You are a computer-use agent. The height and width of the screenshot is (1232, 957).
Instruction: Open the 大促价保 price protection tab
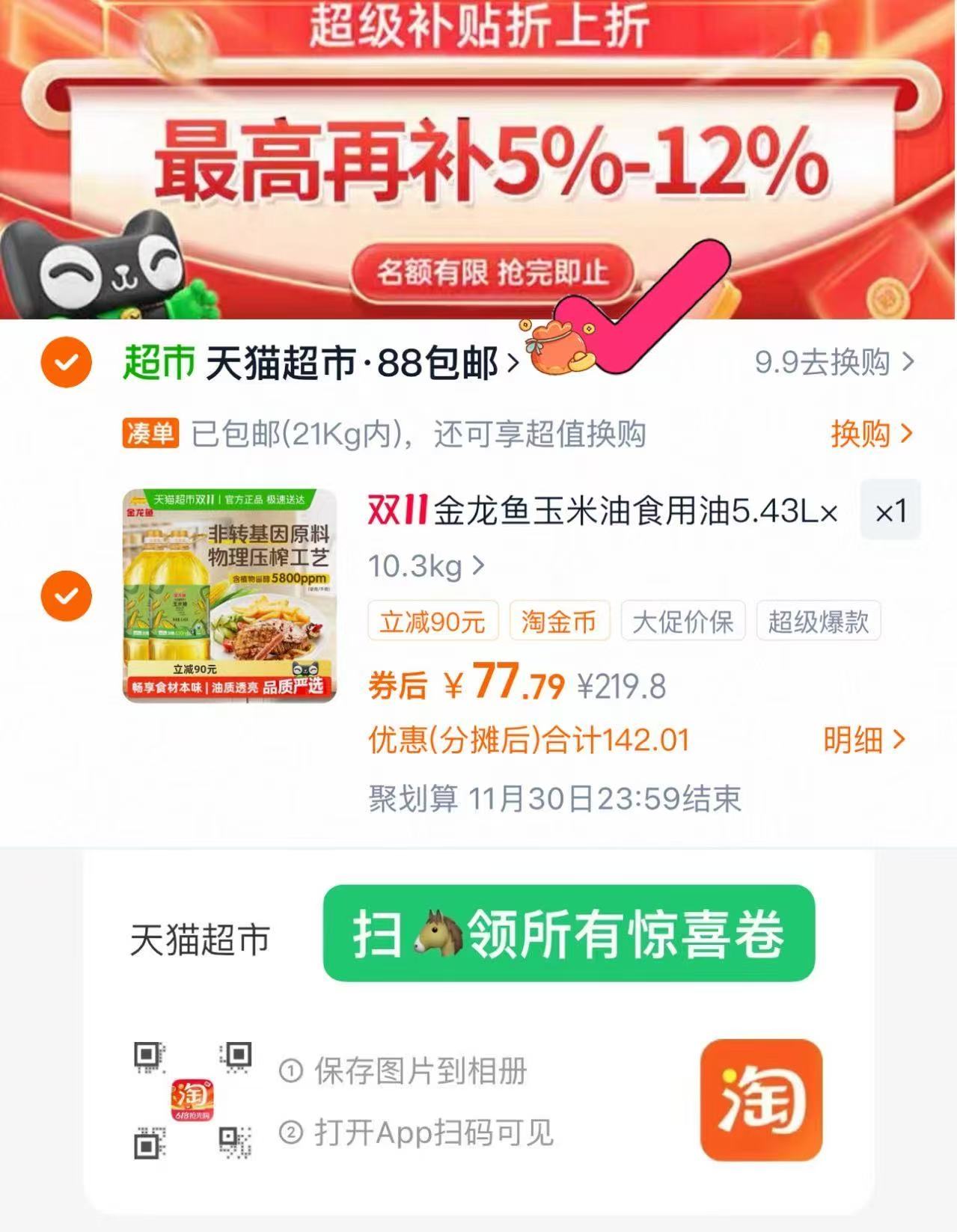[682, 621]
